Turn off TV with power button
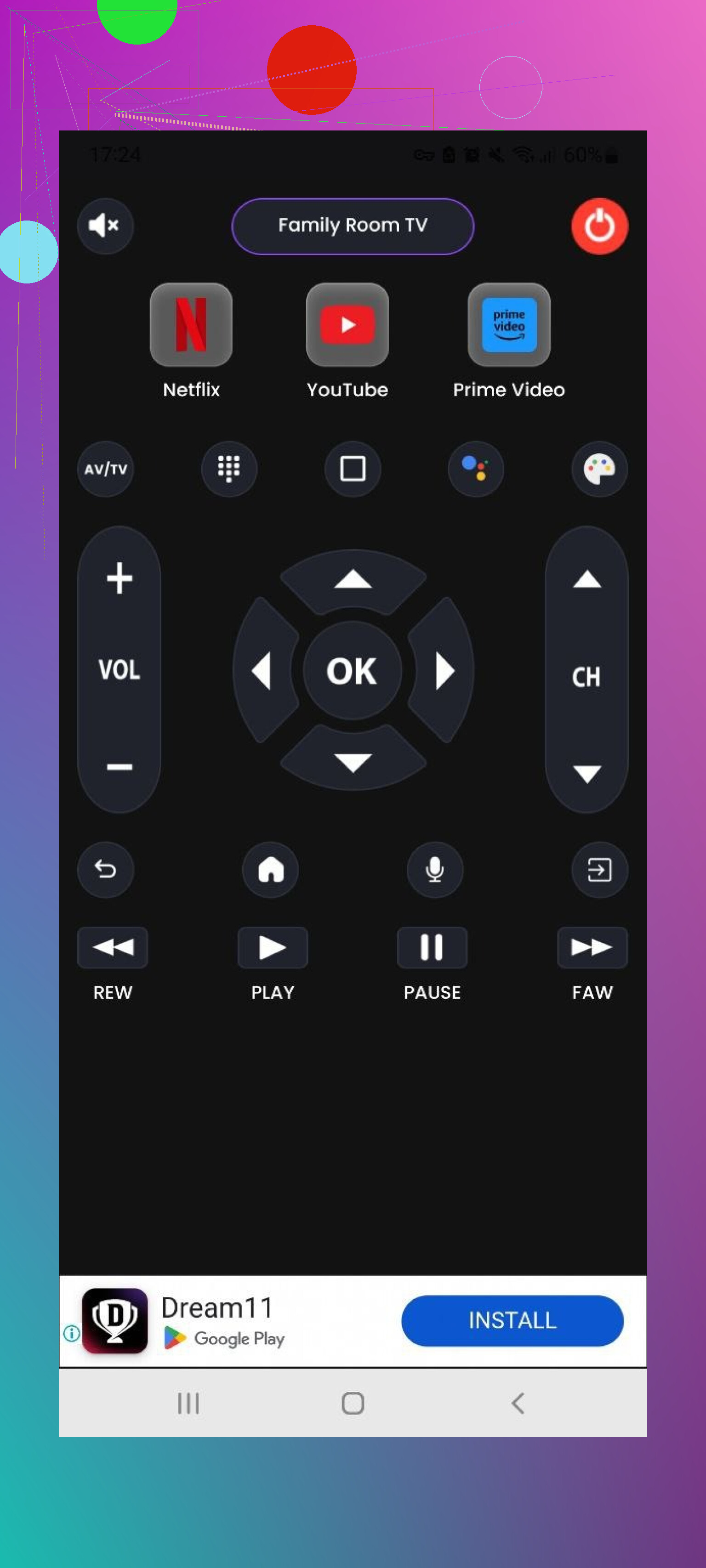 click(x=599, y=226)
